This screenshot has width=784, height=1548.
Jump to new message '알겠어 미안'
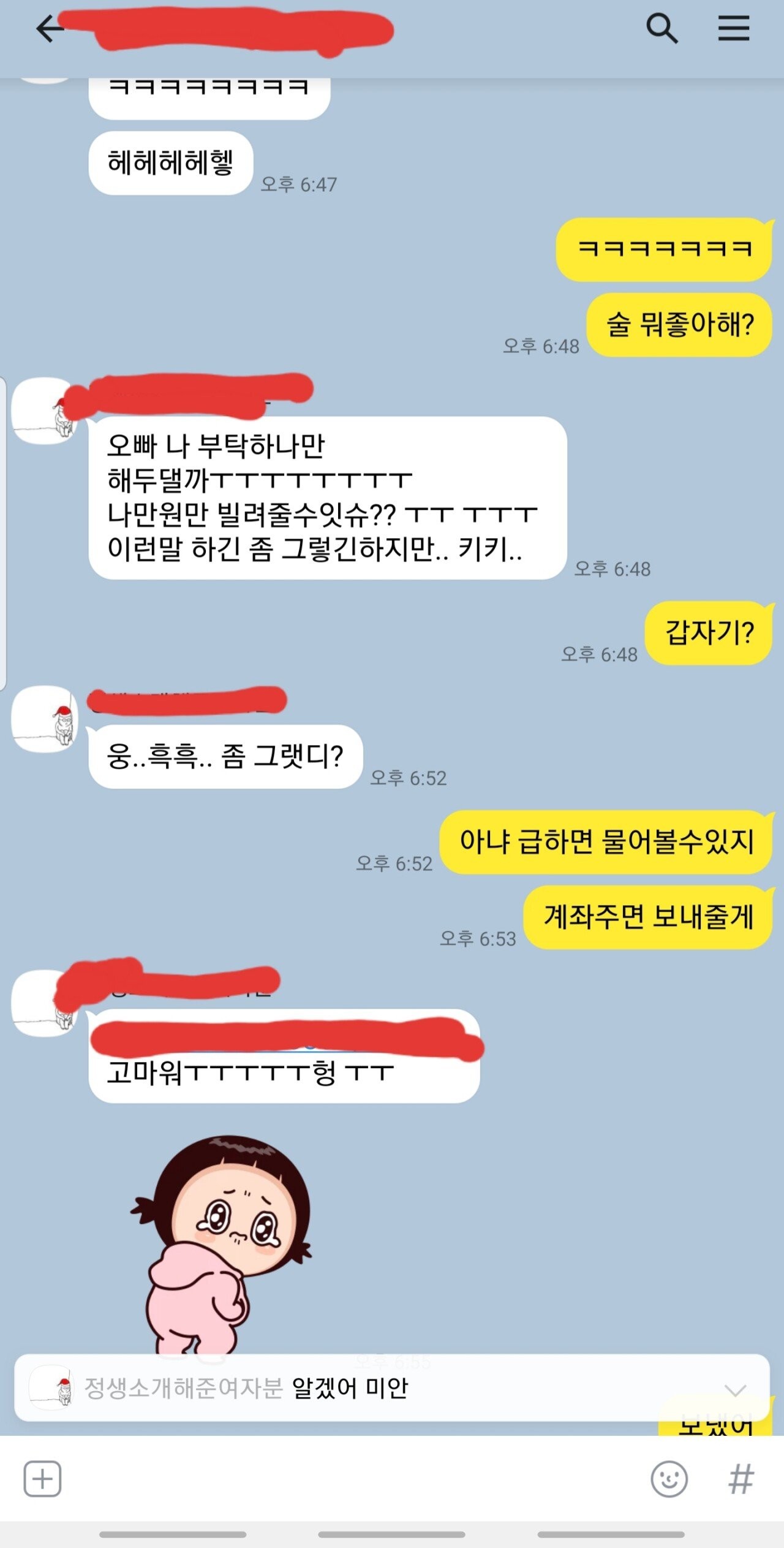click(392, 1388)
